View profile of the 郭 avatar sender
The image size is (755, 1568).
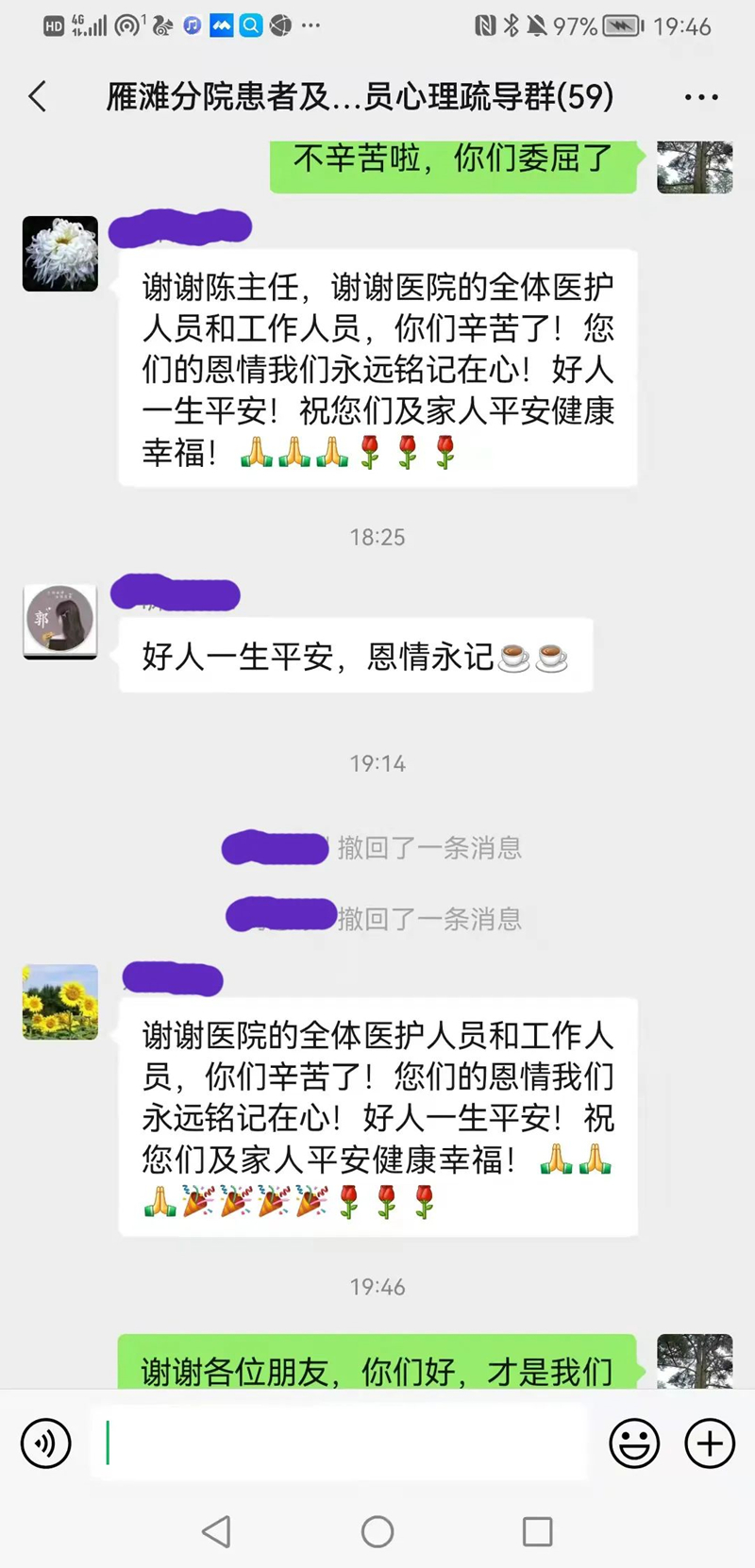point(60,620)
